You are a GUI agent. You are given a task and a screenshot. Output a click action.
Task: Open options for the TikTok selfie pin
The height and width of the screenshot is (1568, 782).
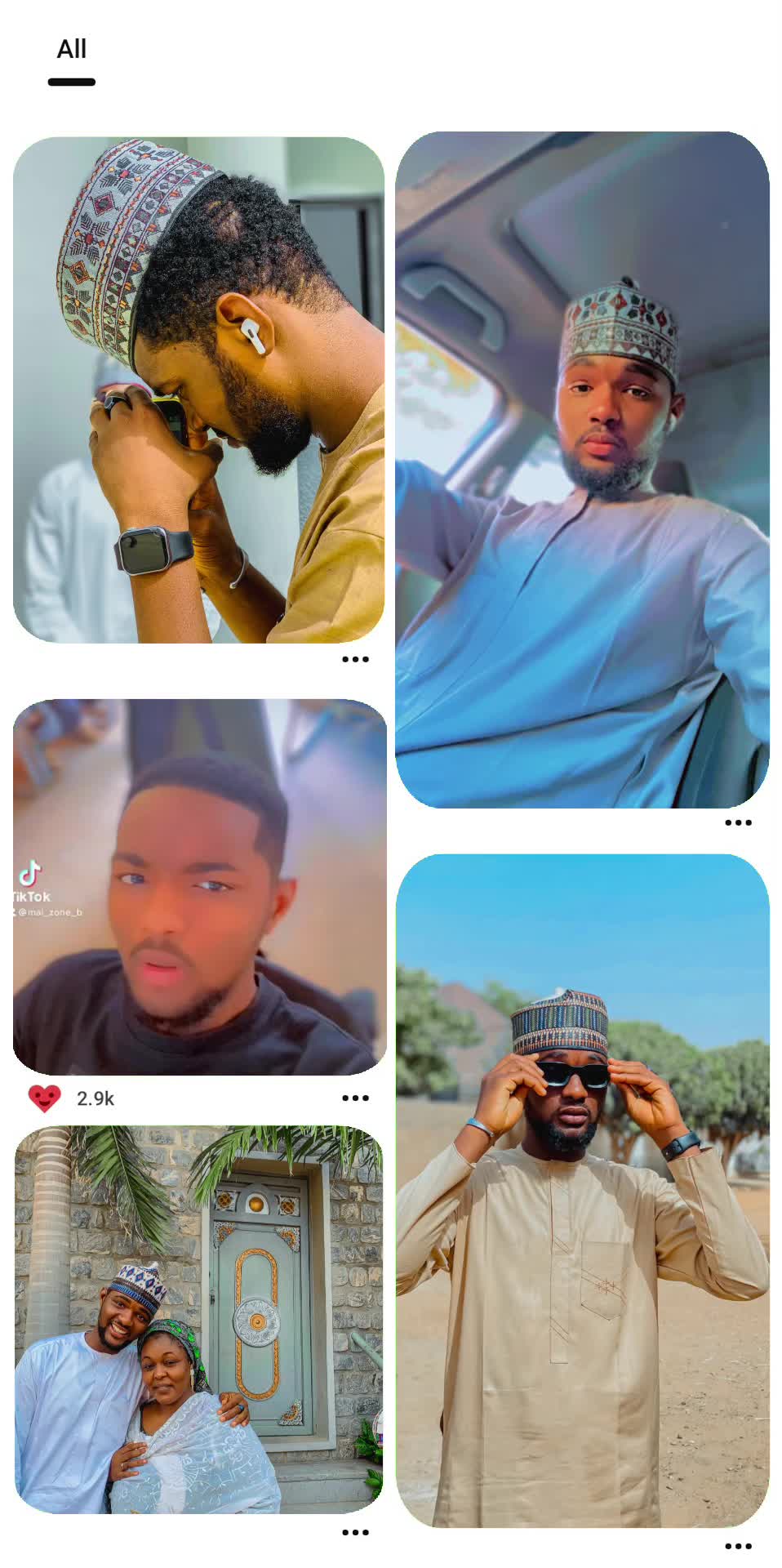click(355, 1098)
